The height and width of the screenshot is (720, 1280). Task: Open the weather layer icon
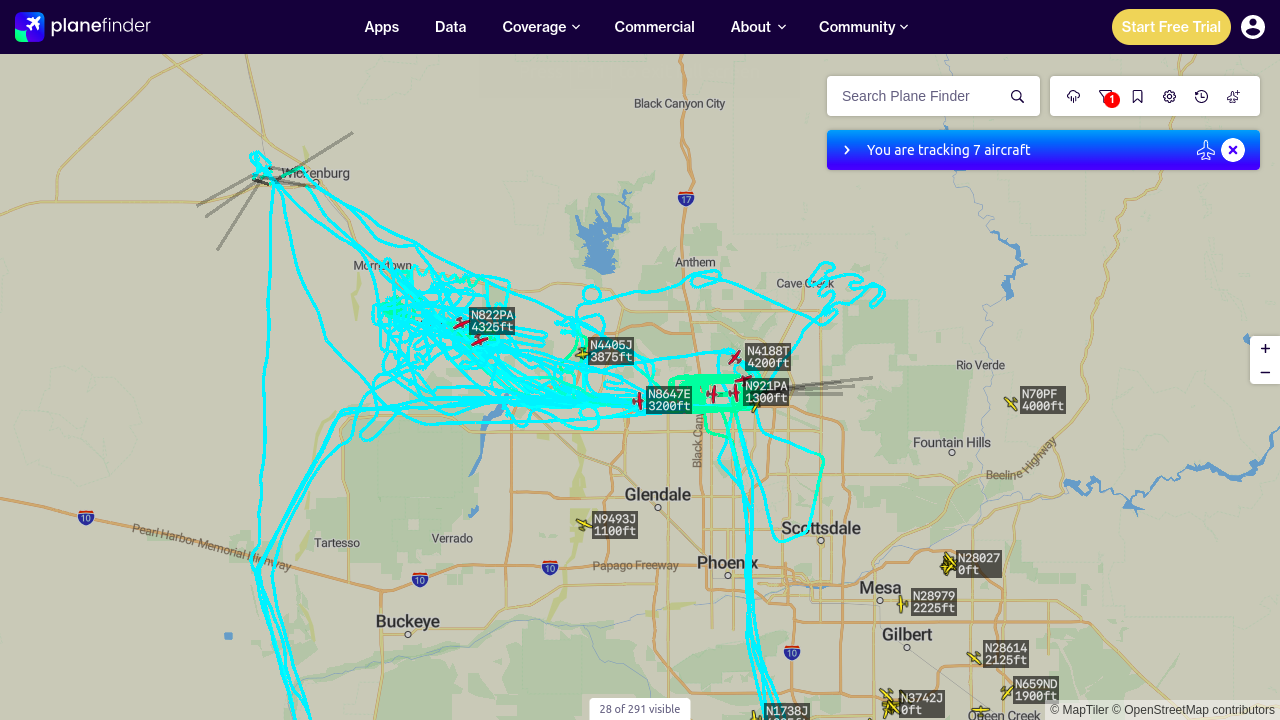pos(1074,96)
